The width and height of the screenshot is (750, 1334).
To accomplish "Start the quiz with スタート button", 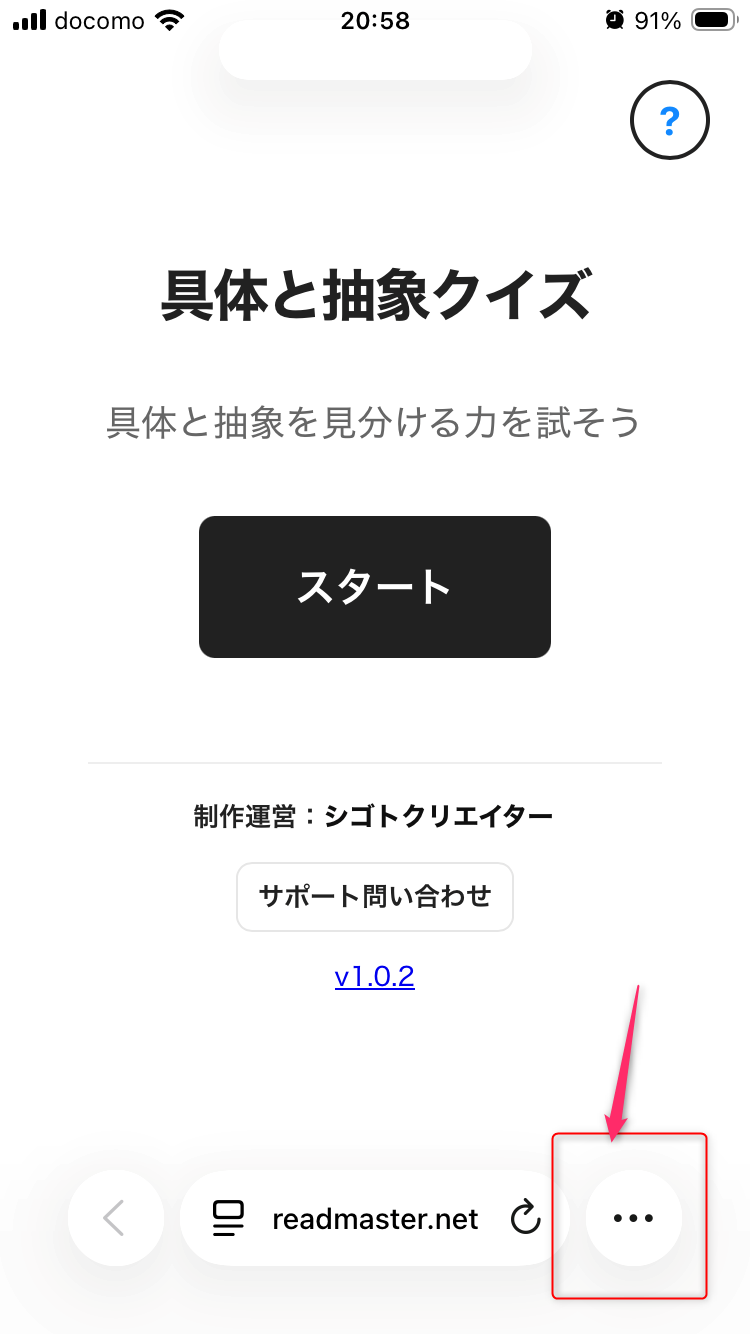I will click(x=375, y=587).
